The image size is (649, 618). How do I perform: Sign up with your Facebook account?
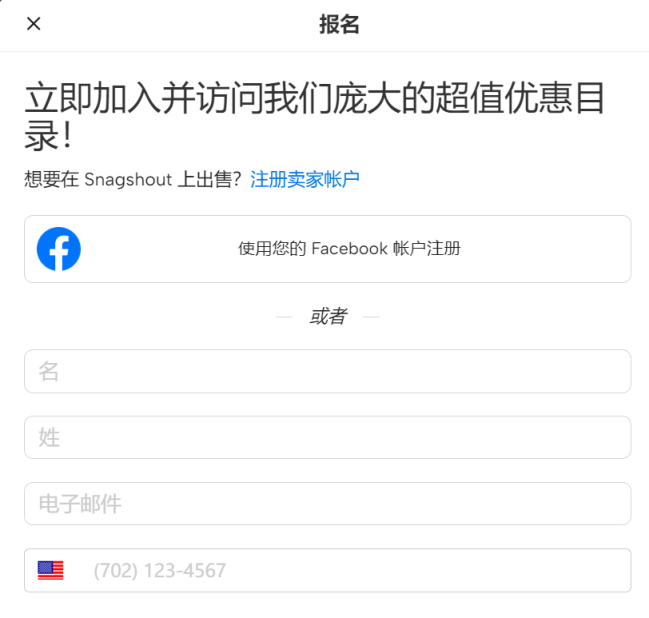[x=328, y=249]
